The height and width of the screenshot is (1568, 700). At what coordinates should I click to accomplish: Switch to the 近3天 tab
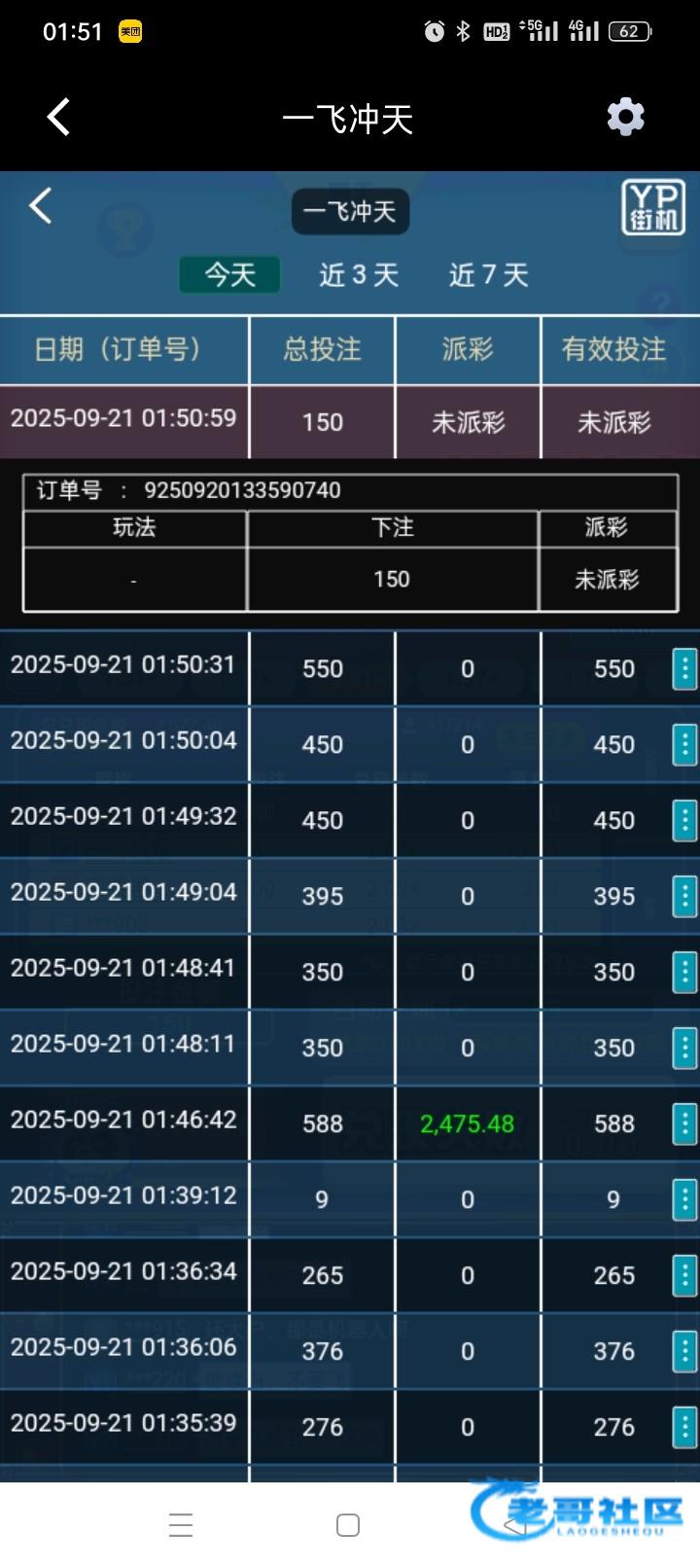point(359,275)
